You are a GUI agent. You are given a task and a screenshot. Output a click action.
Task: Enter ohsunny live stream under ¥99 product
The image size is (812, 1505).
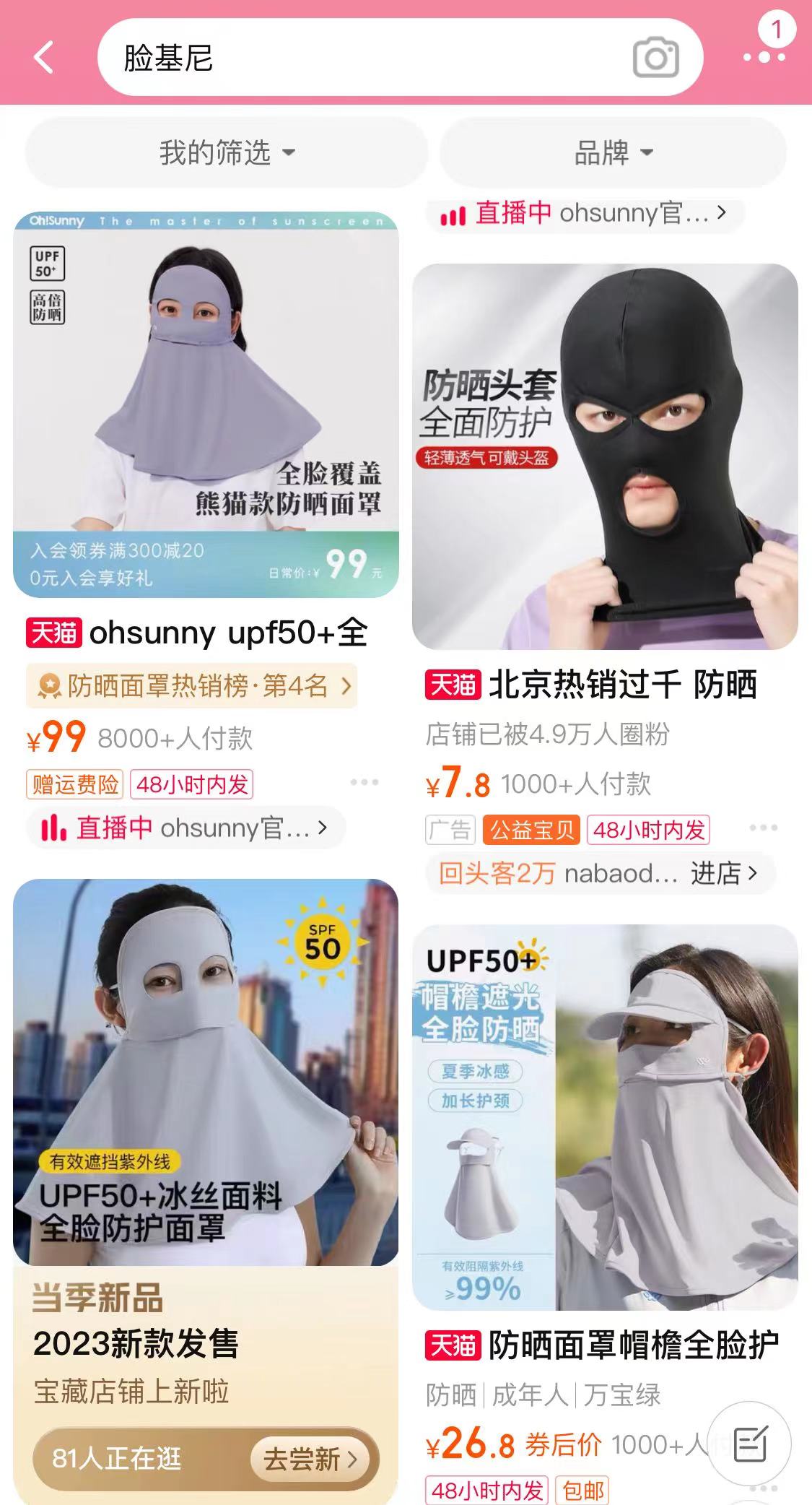tap(186, 828)
